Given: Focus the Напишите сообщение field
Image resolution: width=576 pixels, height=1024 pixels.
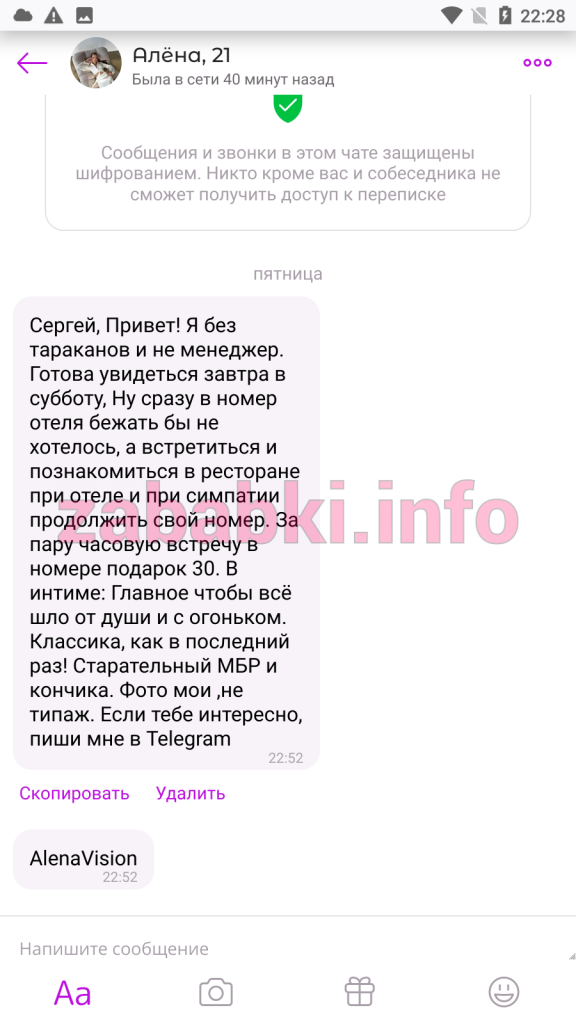Looking at the screenshot, I should [288, 949].
